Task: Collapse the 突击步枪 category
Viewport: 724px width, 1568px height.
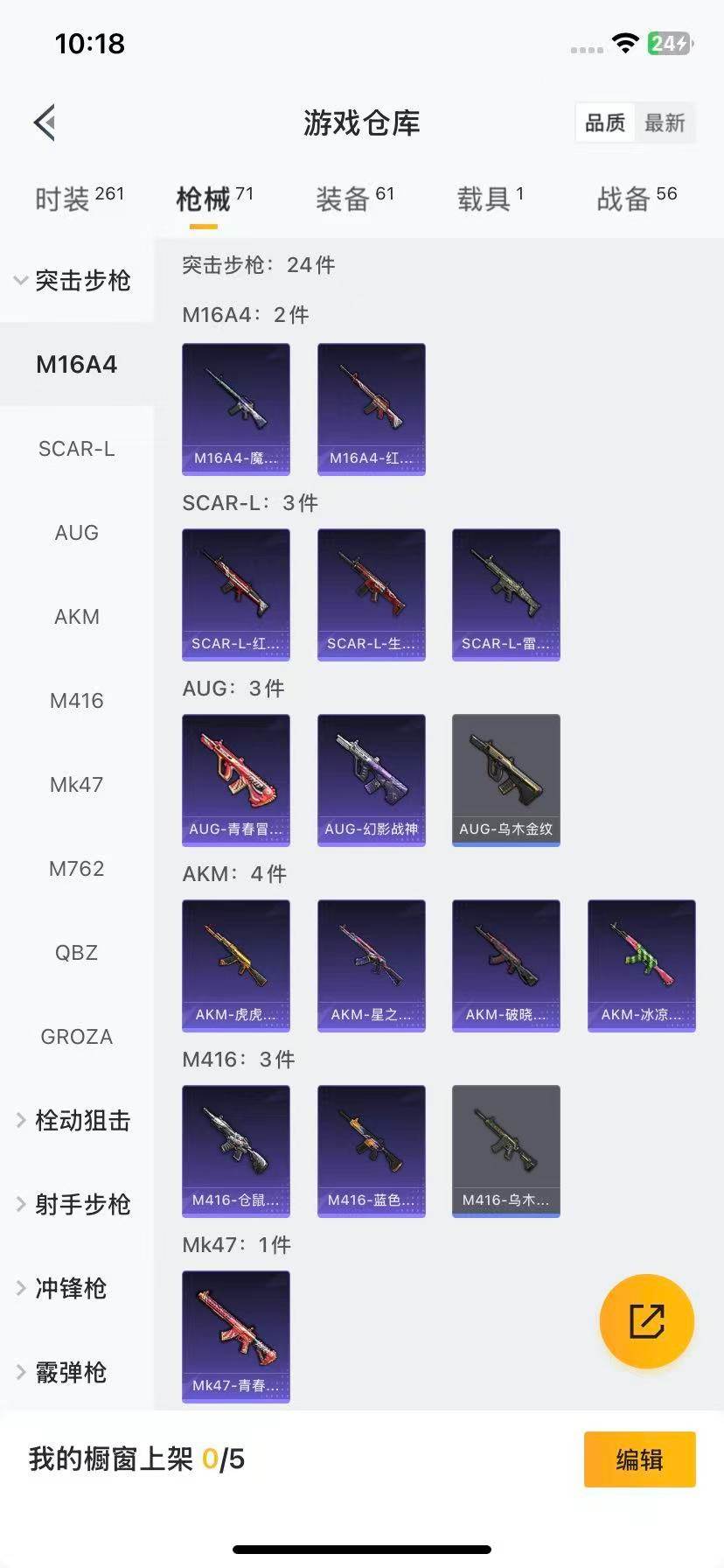Action: pyautogui.click(x=80, y=281)
